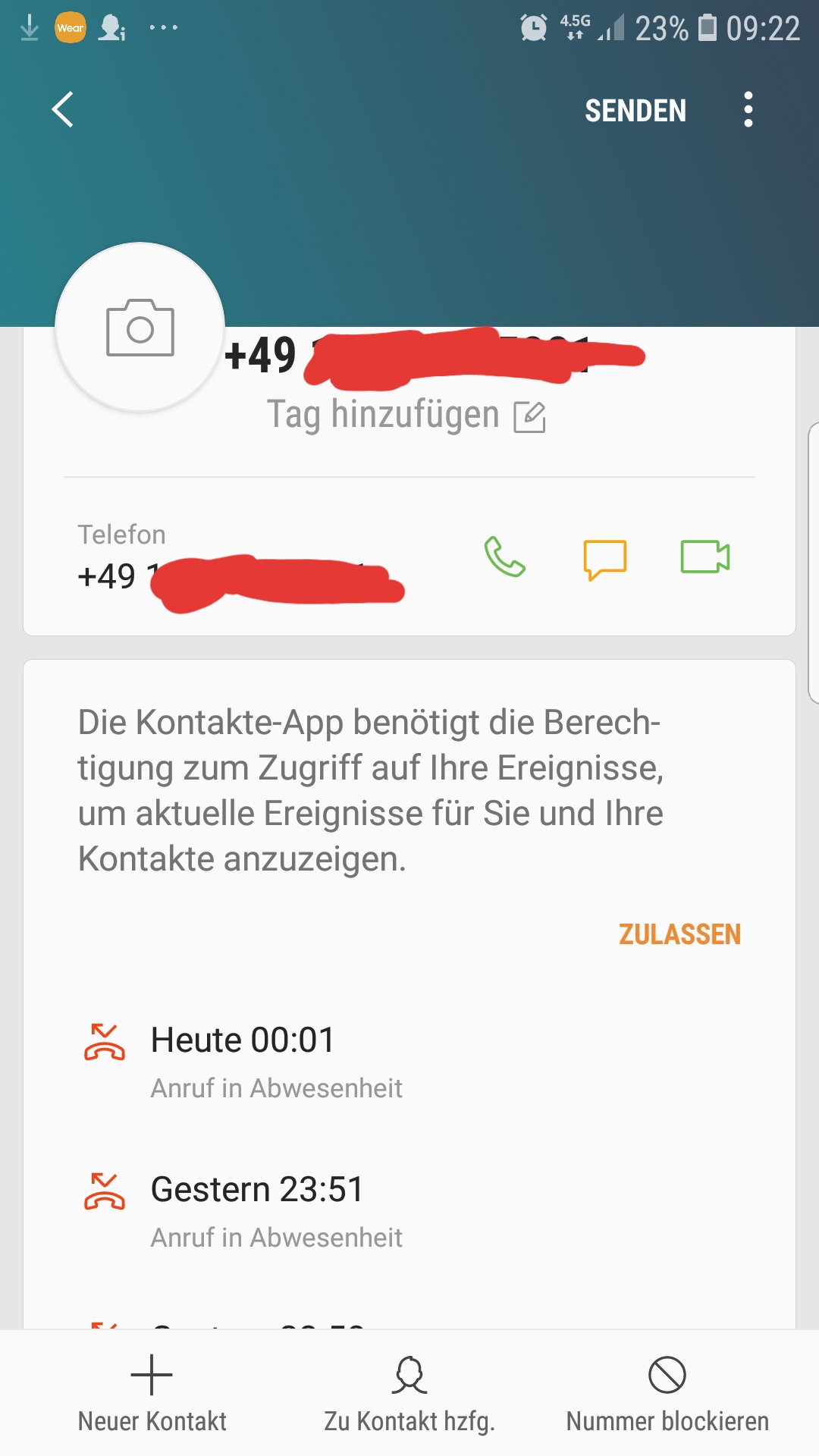The image size is (819, 1456).
Task: Allow event access with ZULASSEN
Action: pos(679,934)
